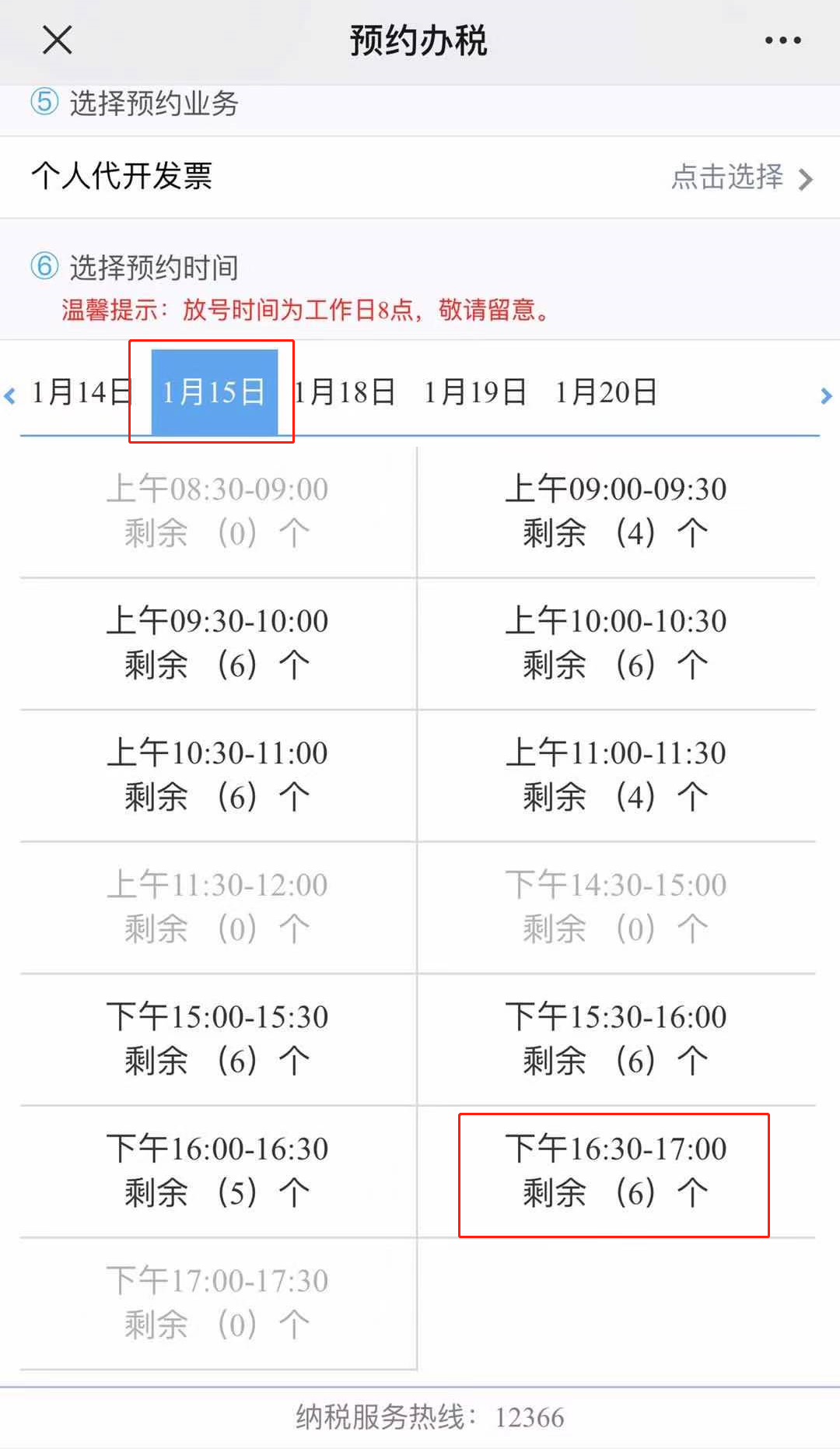Show later dates with right arrow
This screenshot has height=1449, width=840.
pos(826,395)
